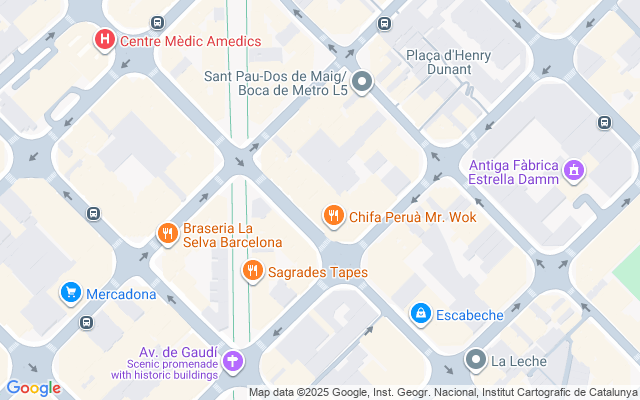The height and width of the screenshot is (400, 640).
Task: Open Mercadona supermarket marker
Action: [x=71, y=293]
